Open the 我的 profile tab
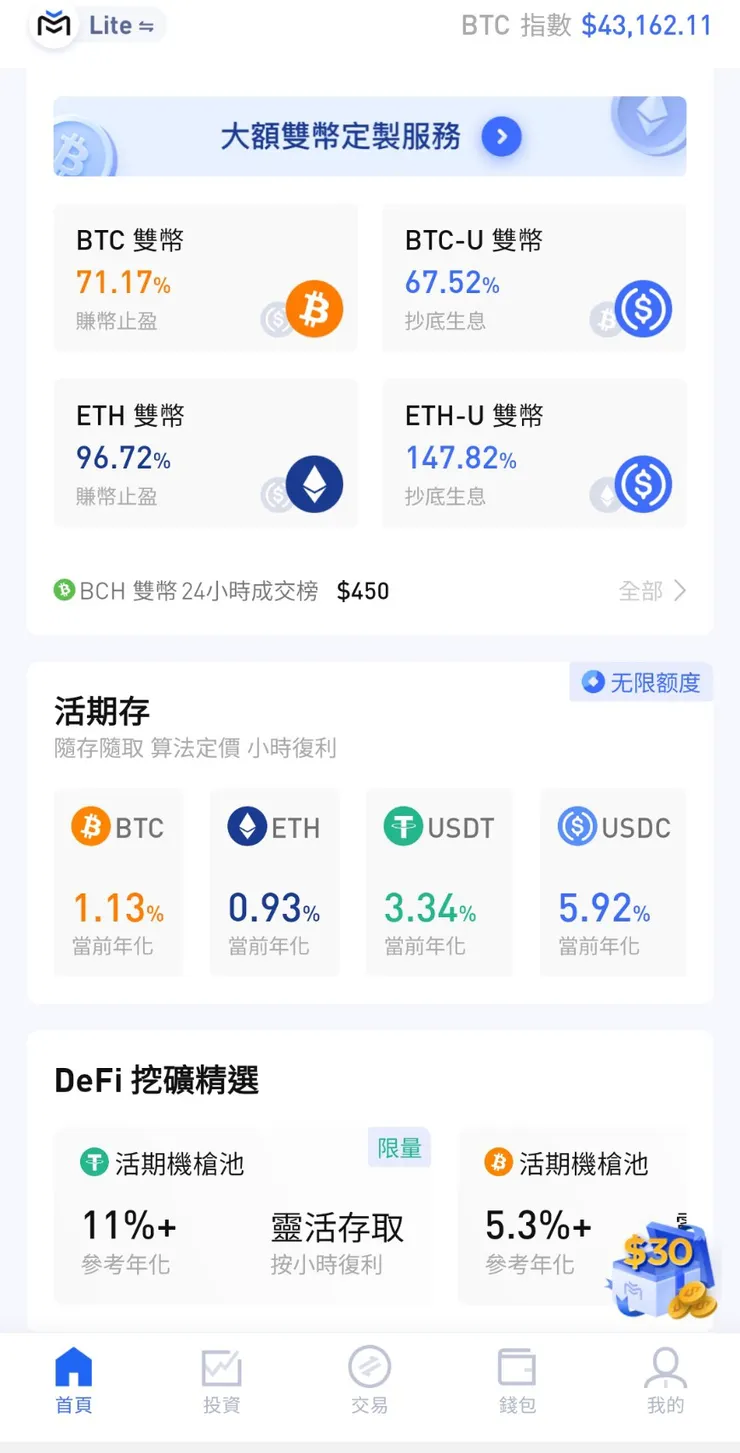The width and height of the screenshot is (740, 1453). tap(665, 1380)
